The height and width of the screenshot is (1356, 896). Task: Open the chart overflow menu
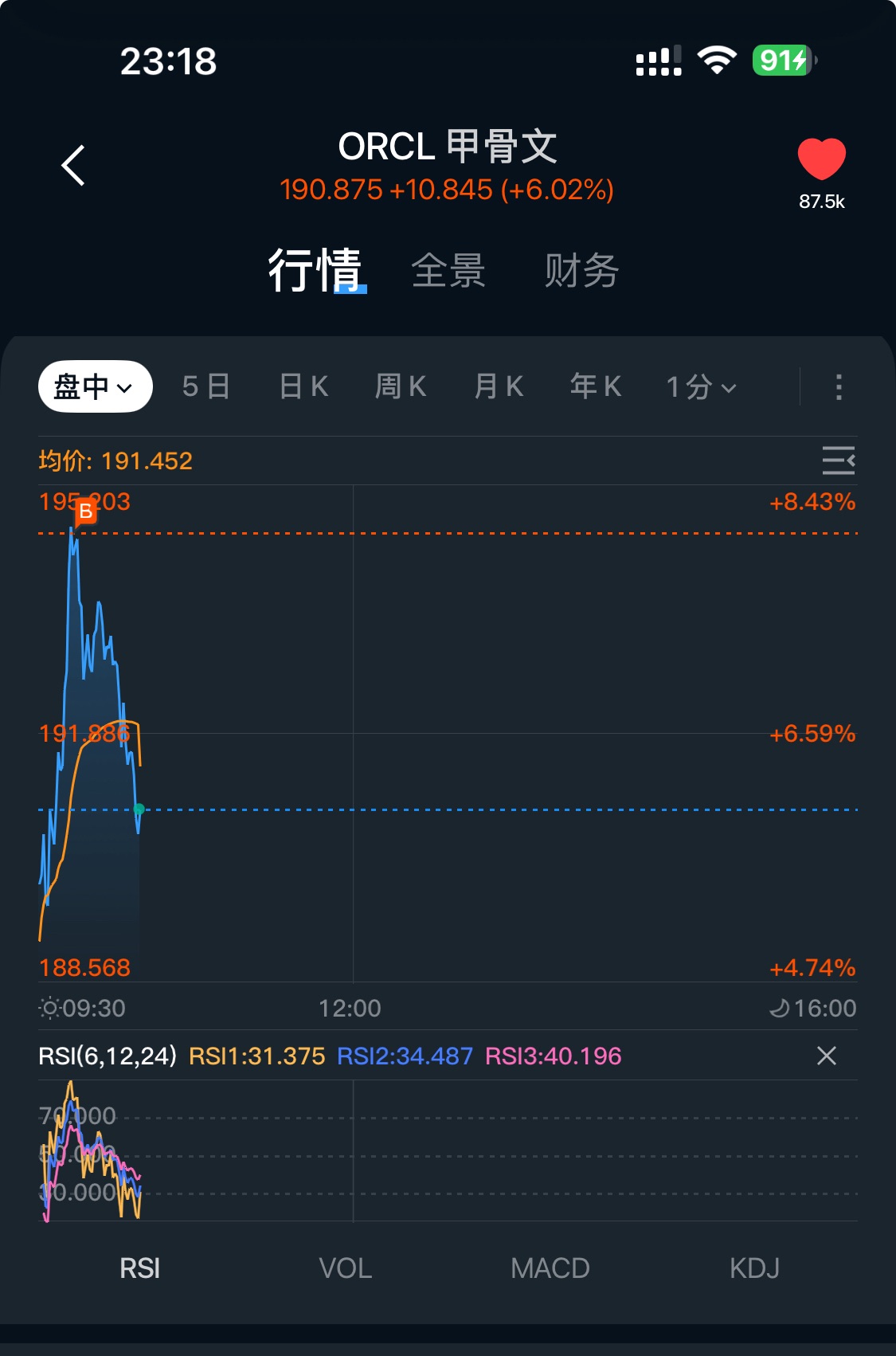click(x=838, y=387)
